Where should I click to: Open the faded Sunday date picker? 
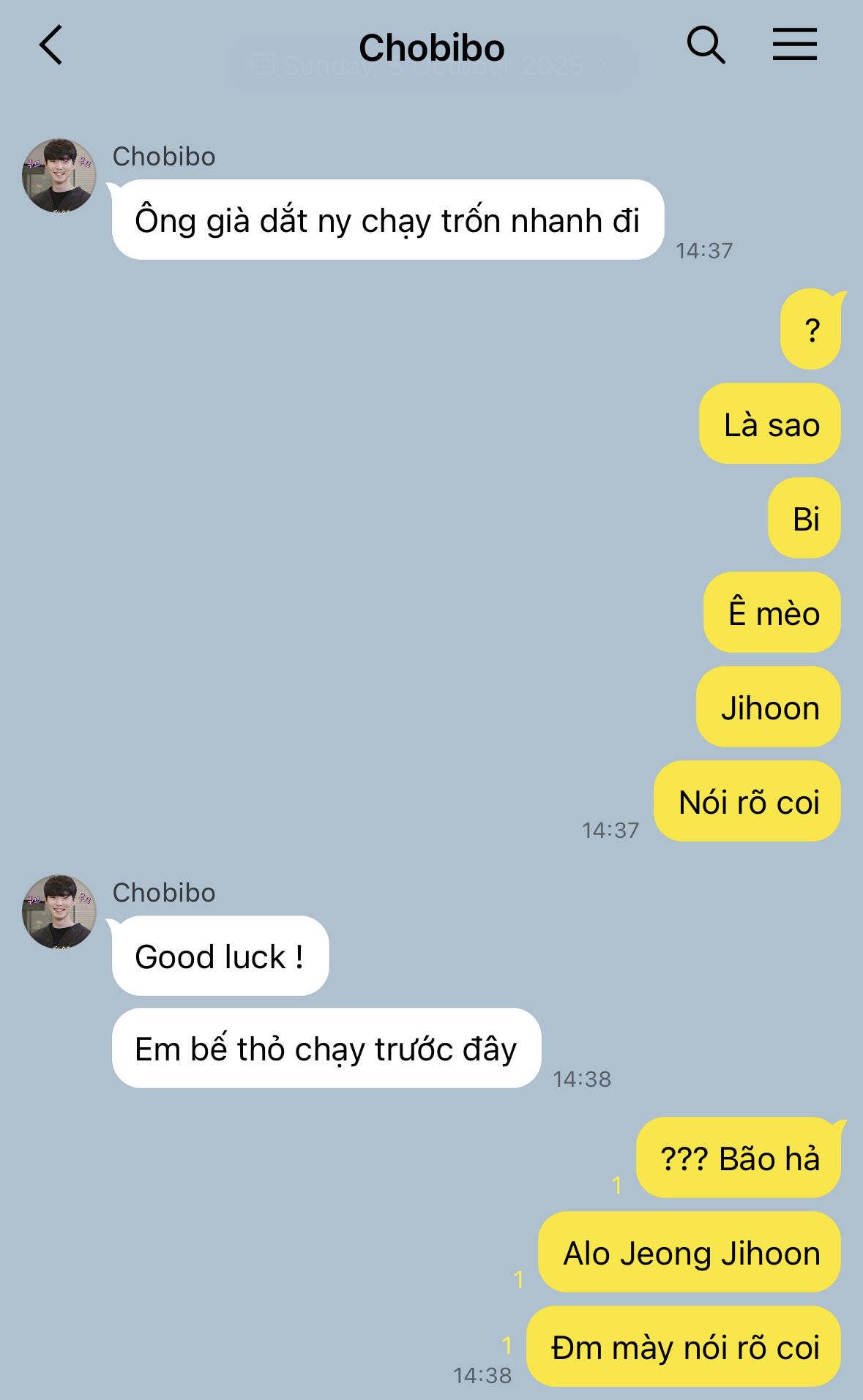point(430,67)
